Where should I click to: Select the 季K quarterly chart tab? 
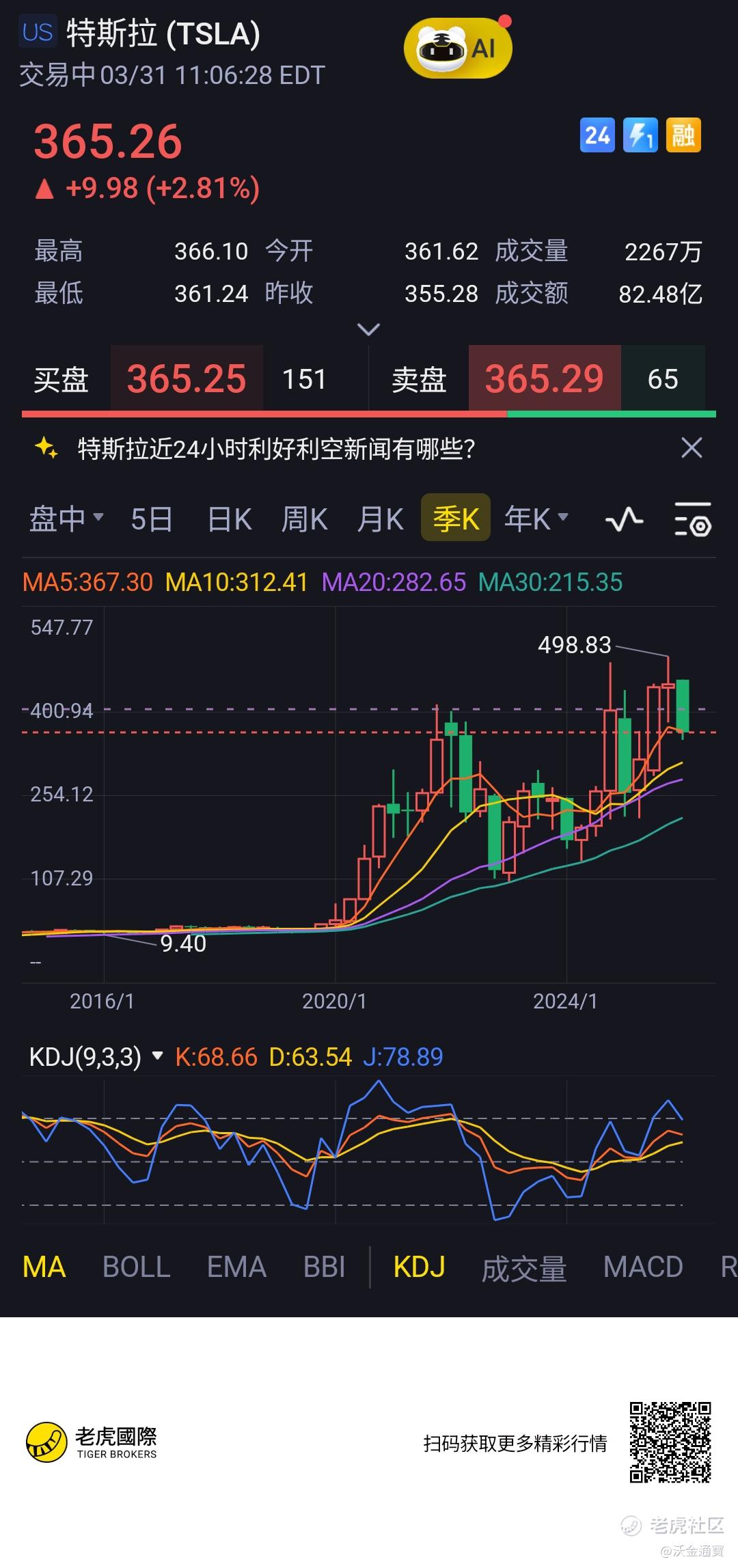click(456, 519)
